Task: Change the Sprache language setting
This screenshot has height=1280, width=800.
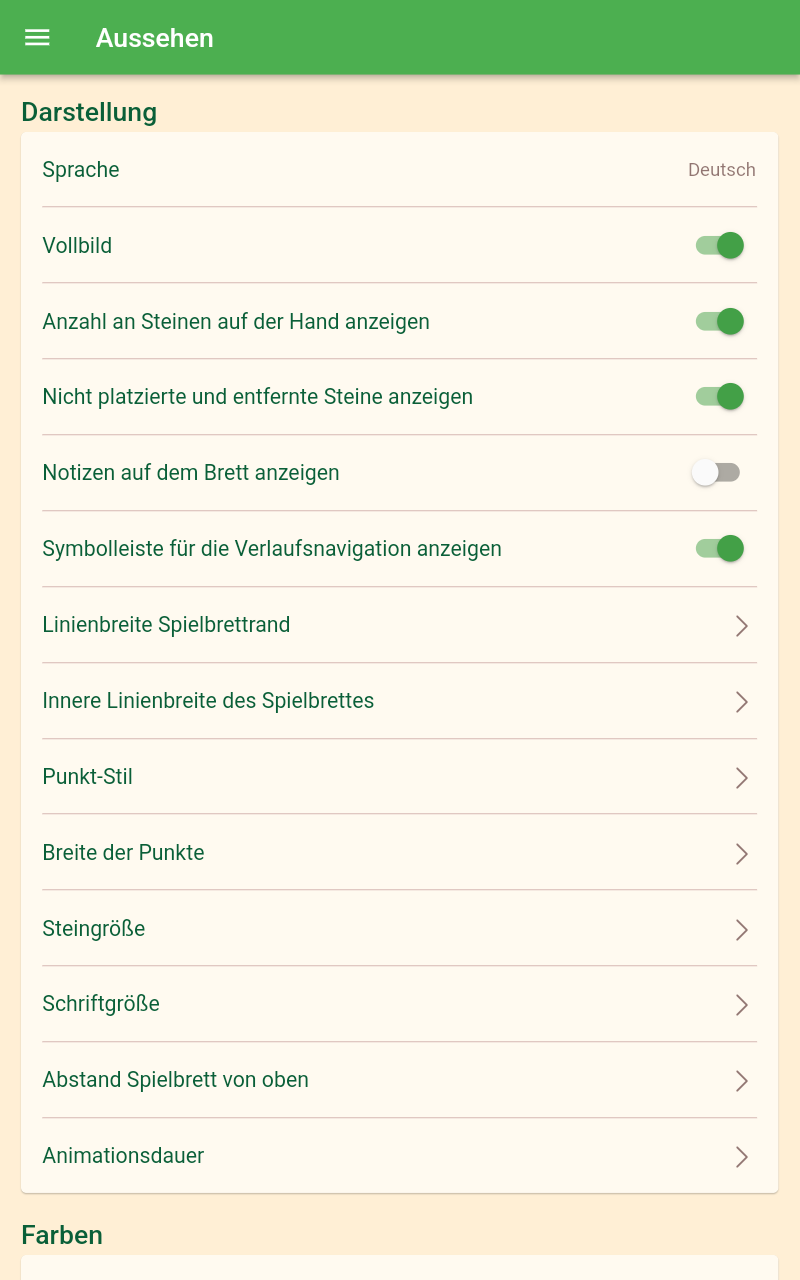Action: click(x=399, y=170)
